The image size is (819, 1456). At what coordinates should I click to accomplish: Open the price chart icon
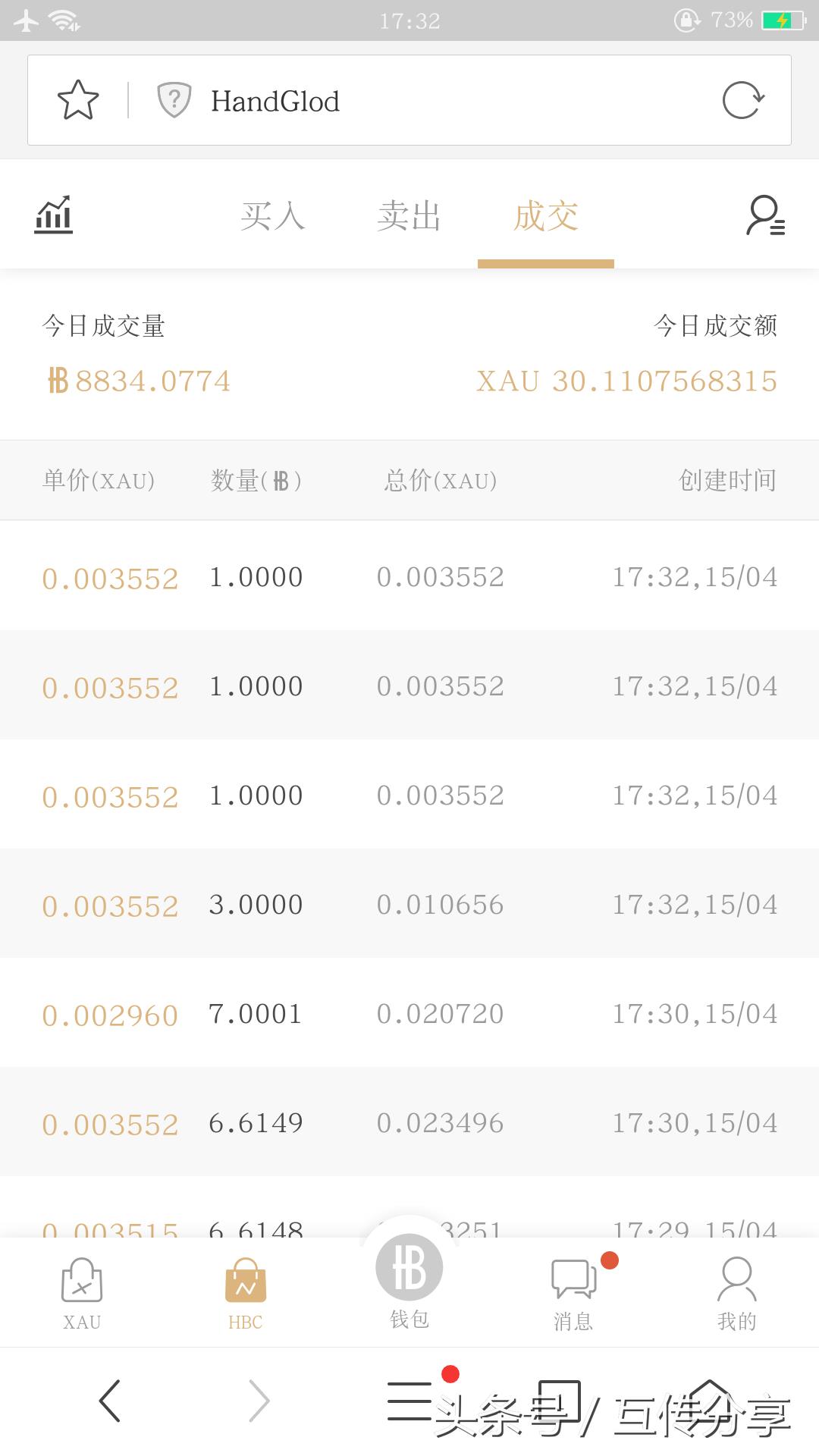(x=53, y=215)
